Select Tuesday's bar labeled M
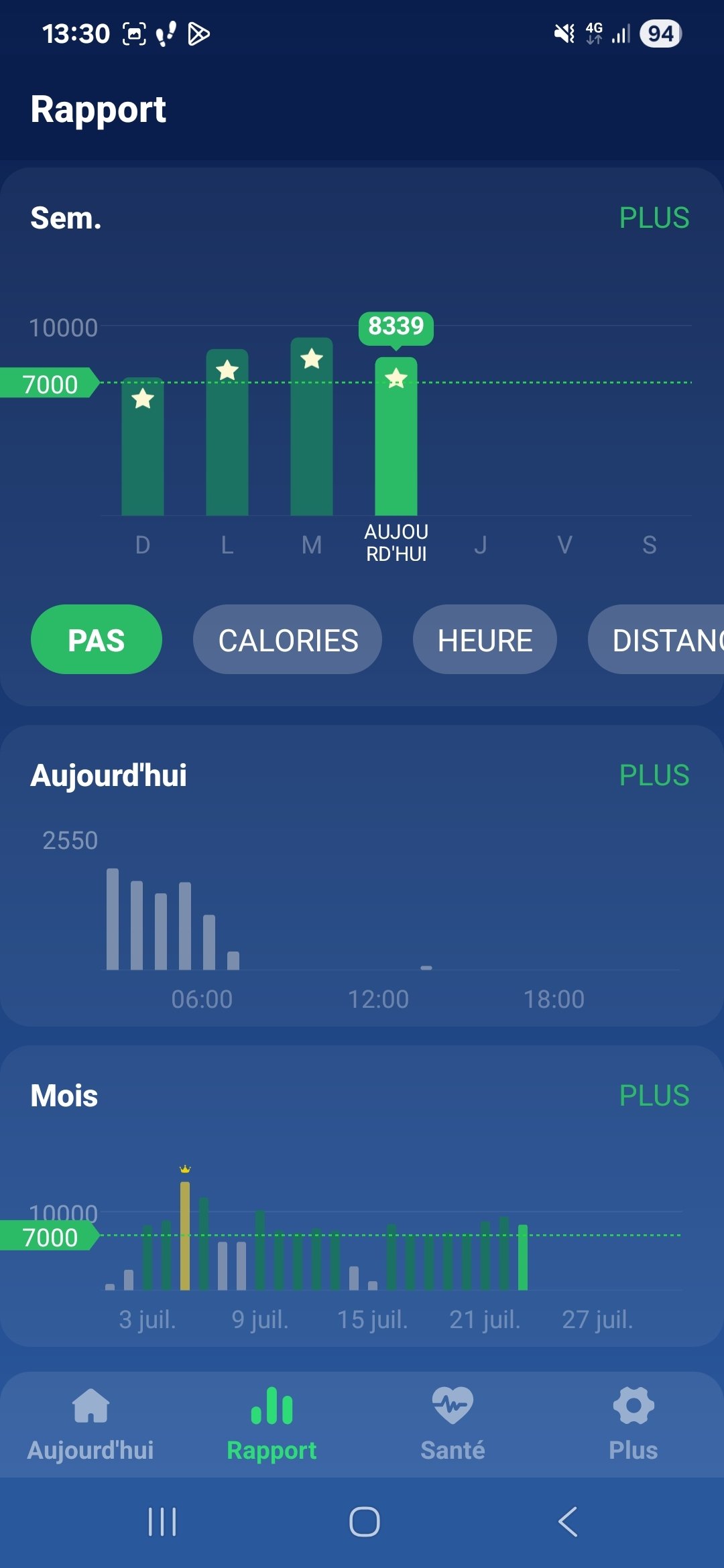The width and height of the screenshot is (724, 1568). click(312, 427)
